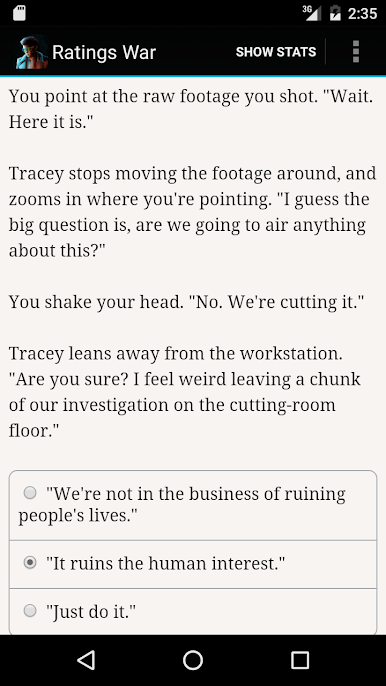The height and width of the screenshot is (686, 386).
Task: Go back with the system back button
Action: pos(86,660)
